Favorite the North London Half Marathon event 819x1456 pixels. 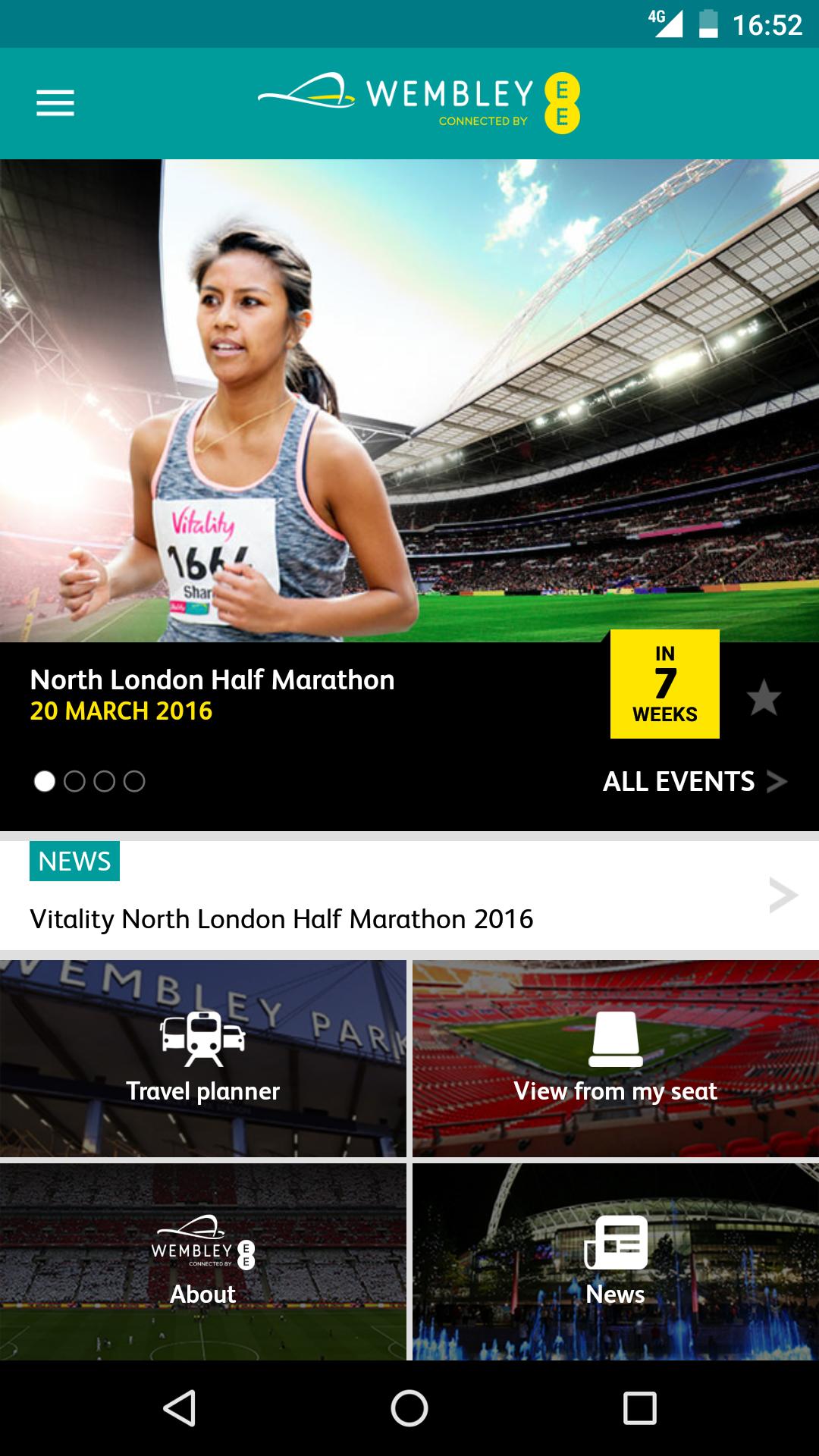(763, 698)
